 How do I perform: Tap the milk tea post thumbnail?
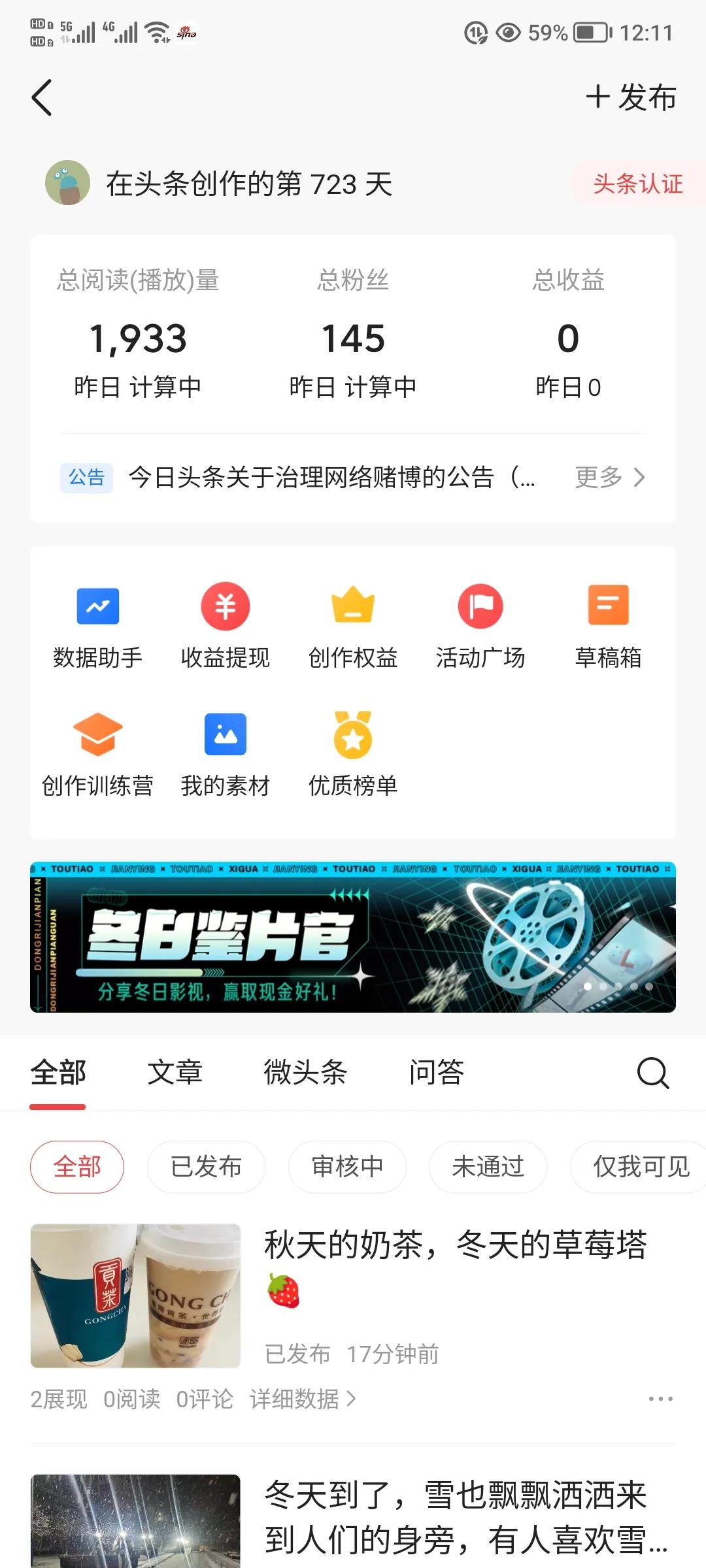136,1296
